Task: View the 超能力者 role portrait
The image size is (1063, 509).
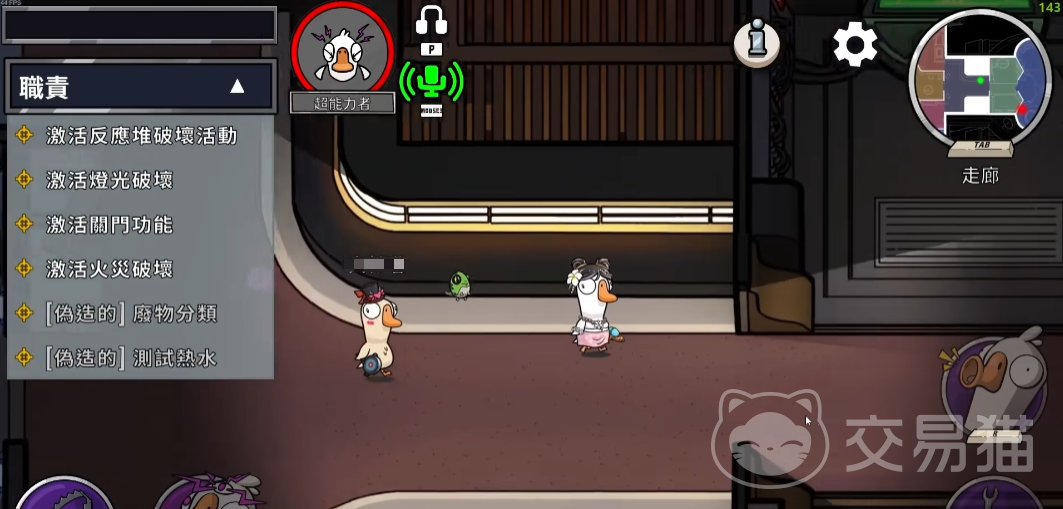Action: [x=343, y=52]
